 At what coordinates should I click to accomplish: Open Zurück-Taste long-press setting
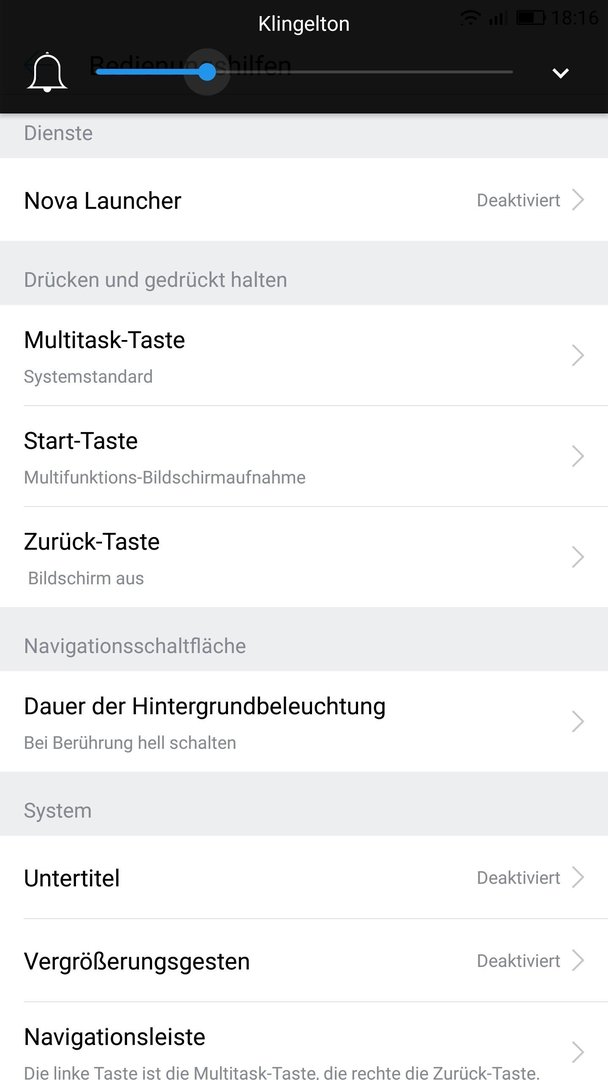pos(304,557)
